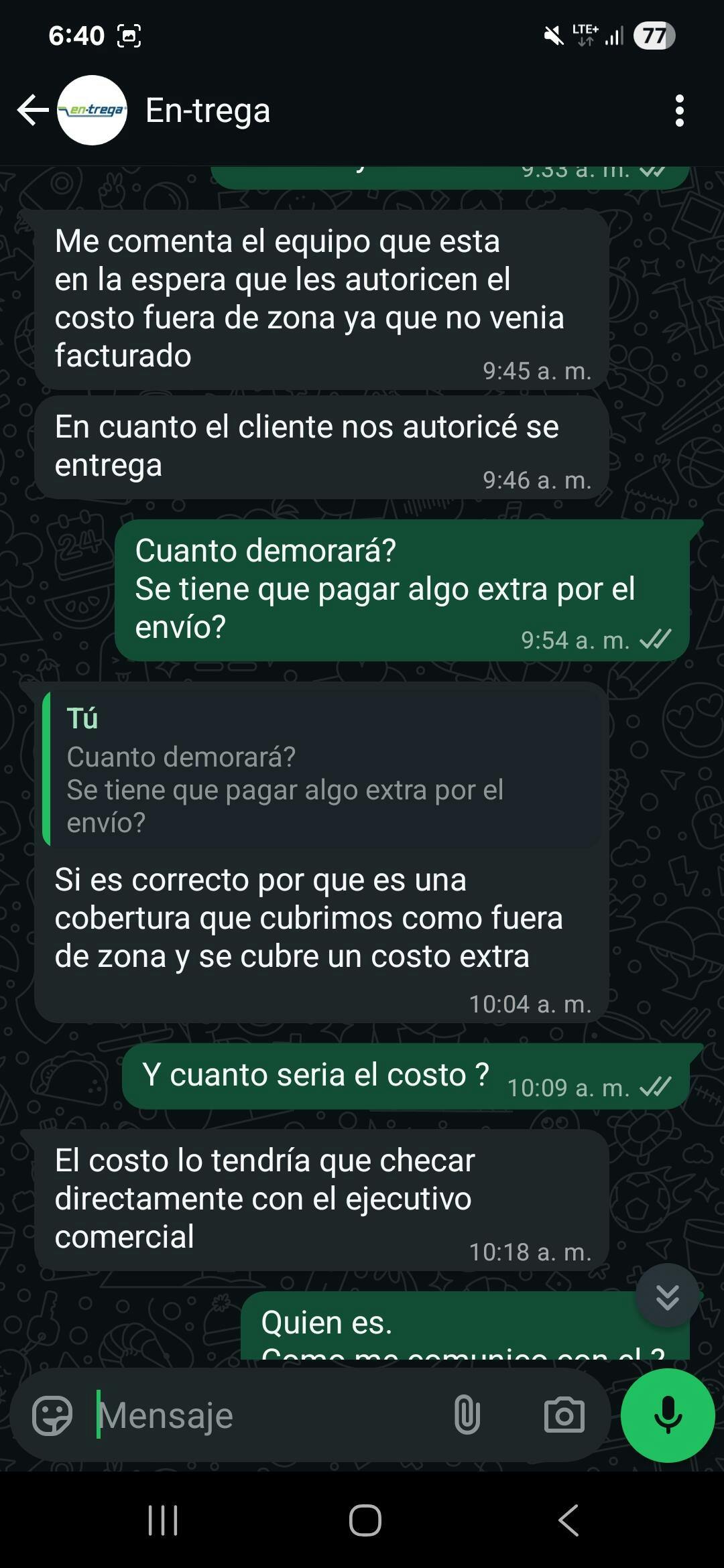Record a voice message with microphone
This screenshot has height=1568, width=724.
(x=668, y=1415)
